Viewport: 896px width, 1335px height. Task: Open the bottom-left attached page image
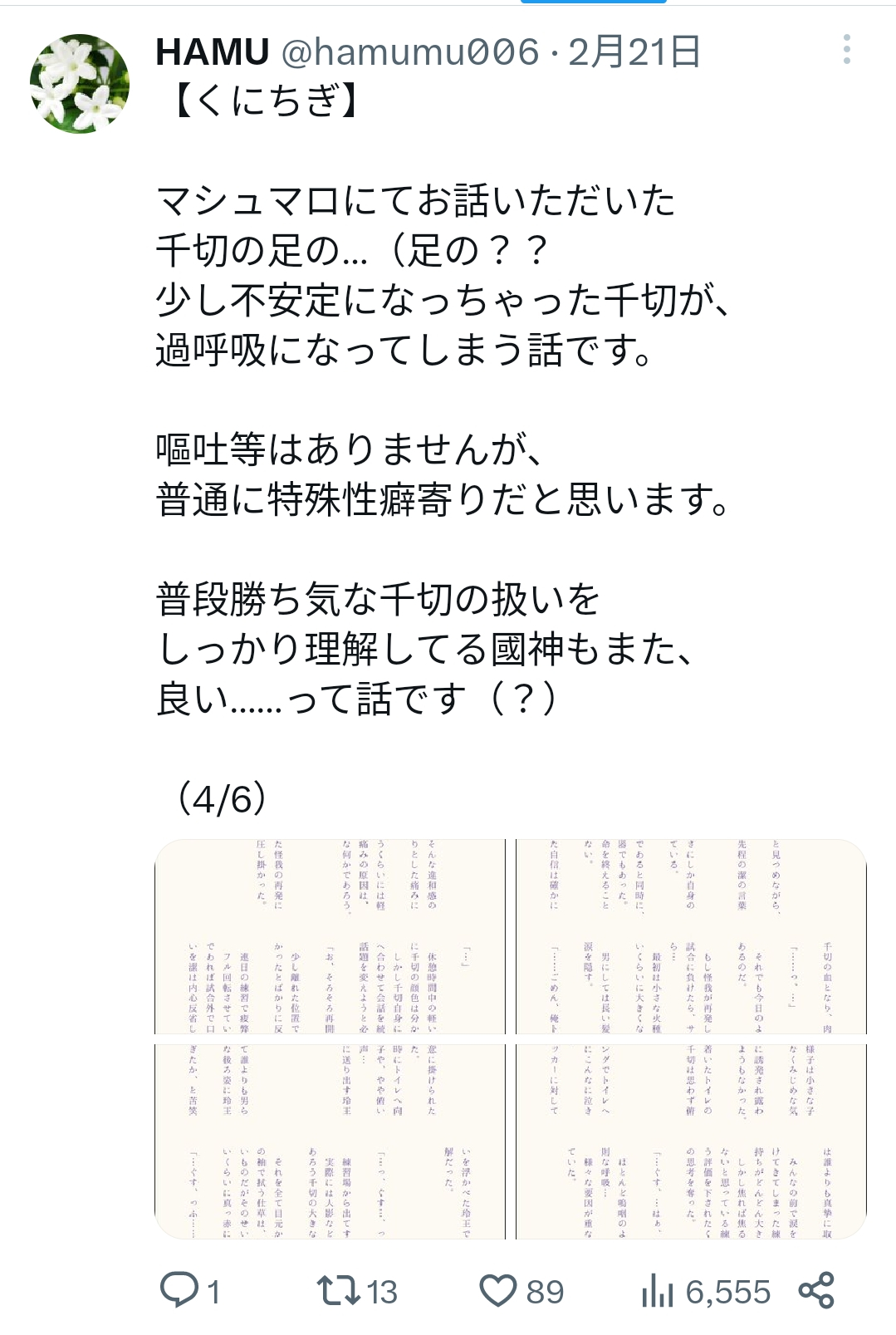330,1141
